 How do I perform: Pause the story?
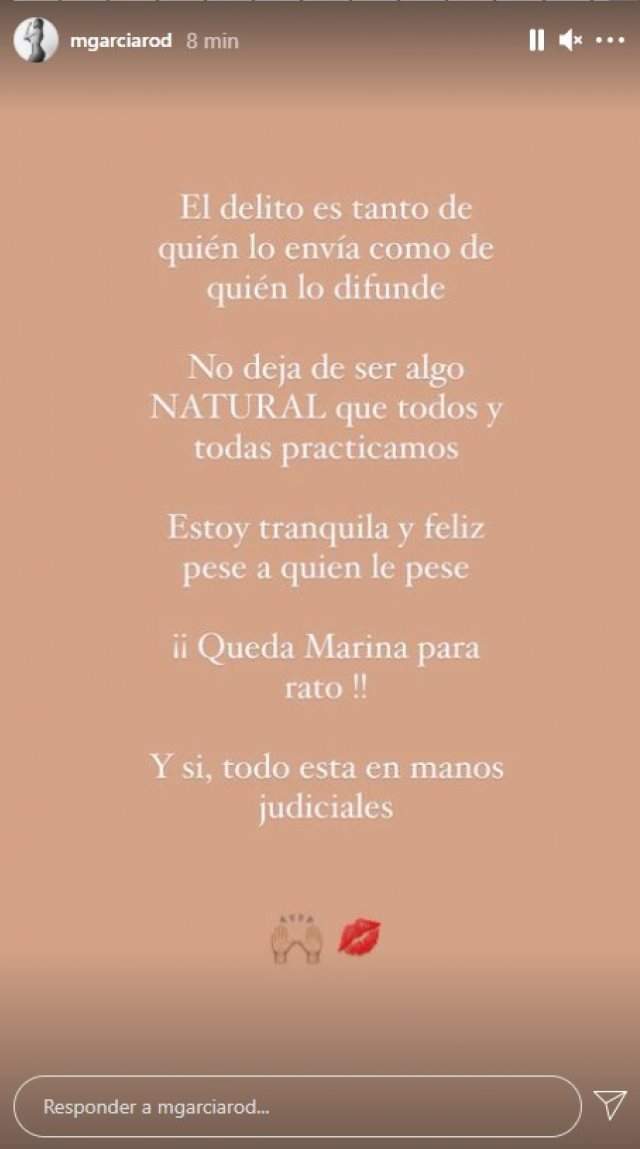point(537,41)
